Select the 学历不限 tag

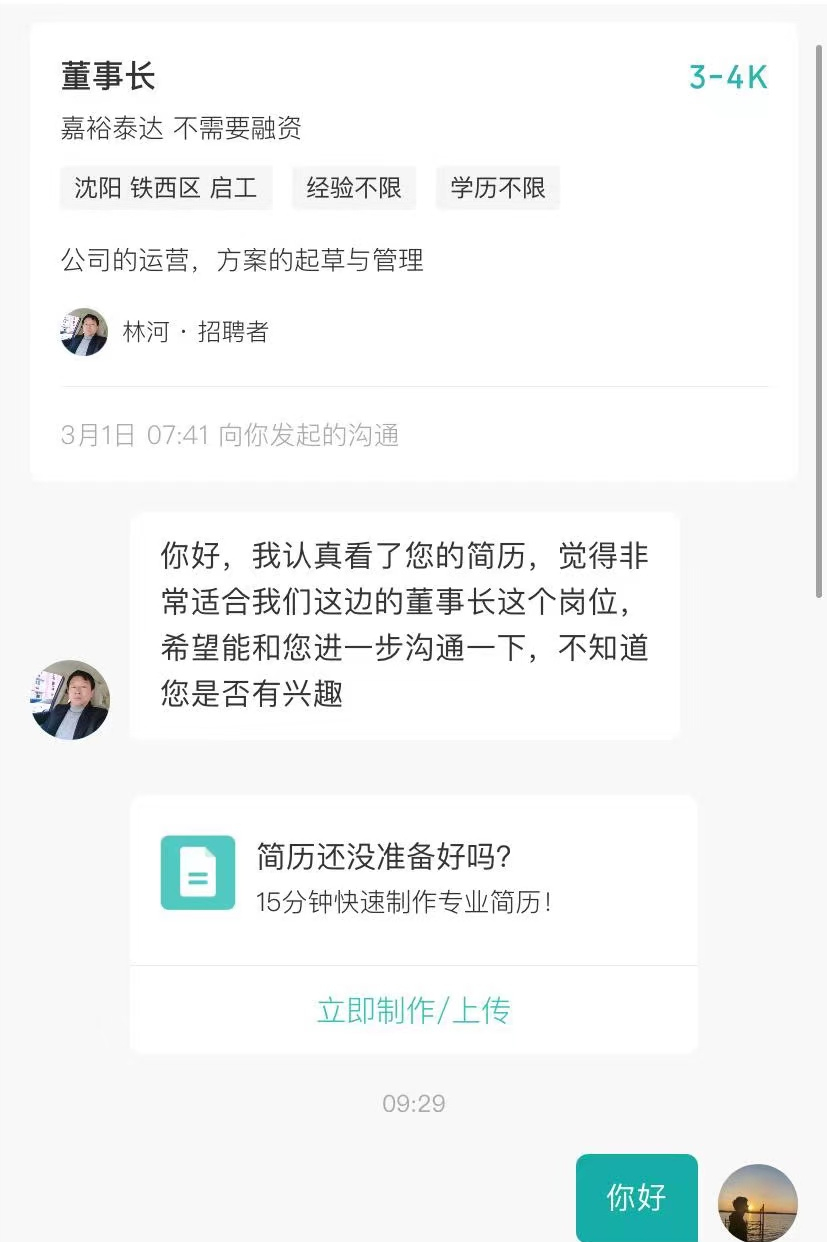click(x=497, y=188)
